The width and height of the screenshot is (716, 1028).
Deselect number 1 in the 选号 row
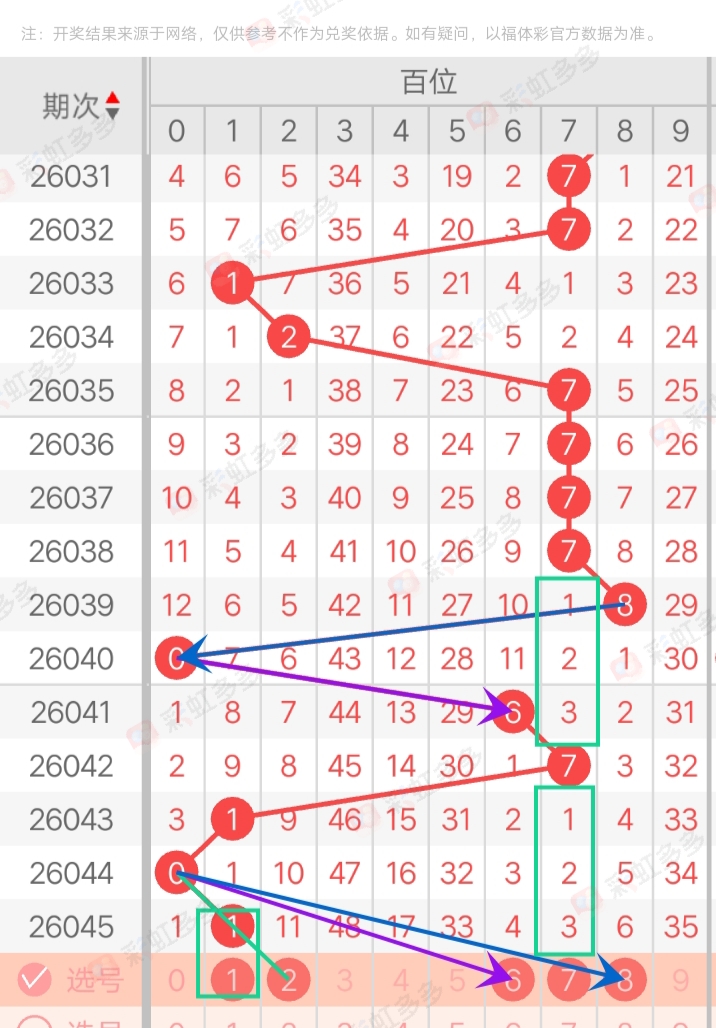(x=232, y=980)
